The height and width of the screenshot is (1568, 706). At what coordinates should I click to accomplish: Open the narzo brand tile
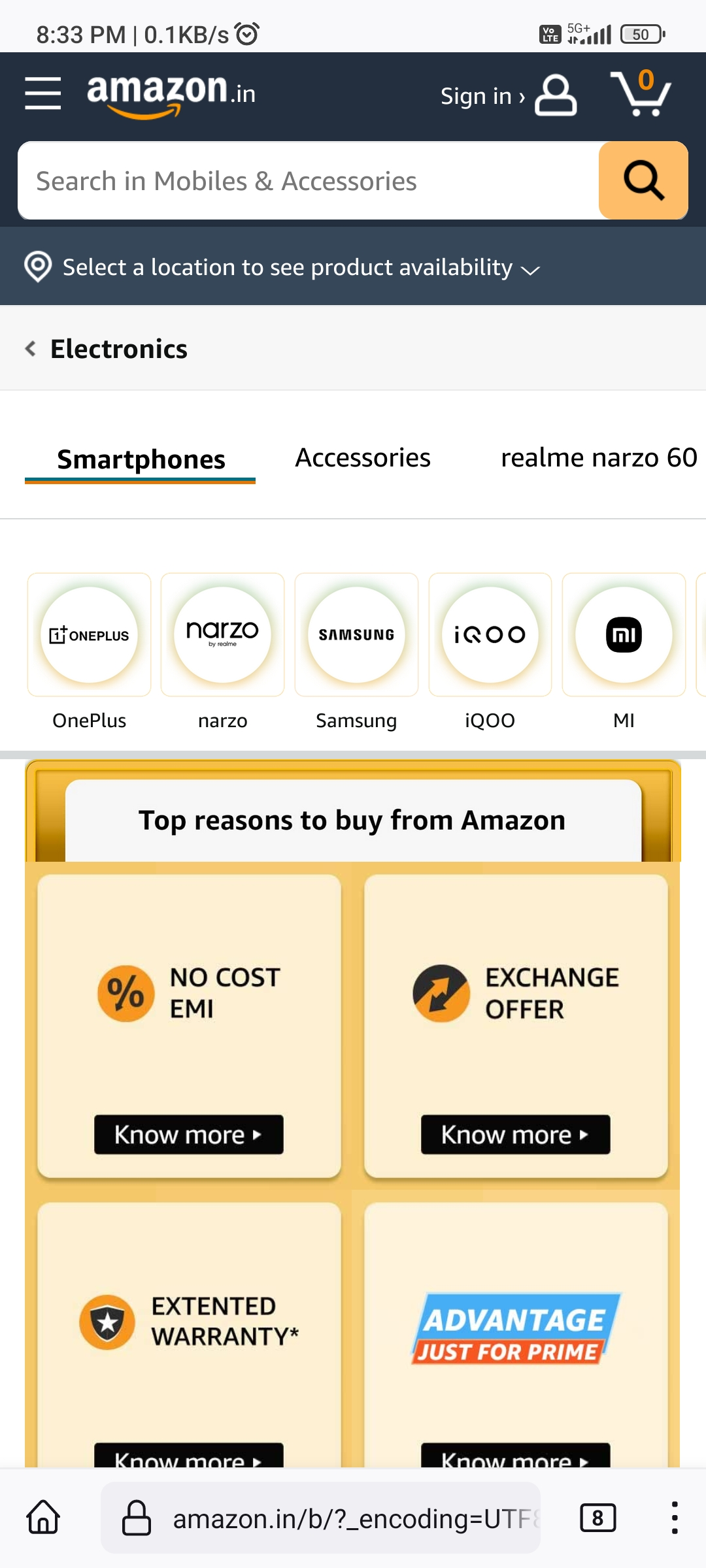coord(223,652)
